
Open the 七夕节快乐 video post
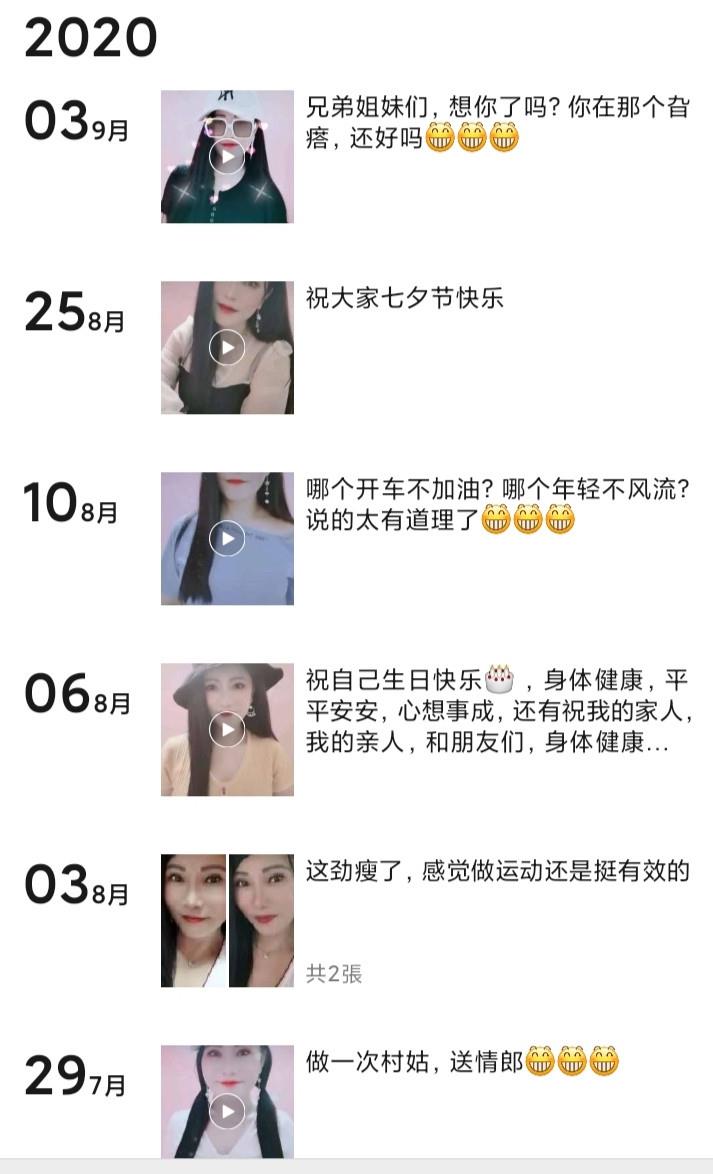(x=227, y=347)
